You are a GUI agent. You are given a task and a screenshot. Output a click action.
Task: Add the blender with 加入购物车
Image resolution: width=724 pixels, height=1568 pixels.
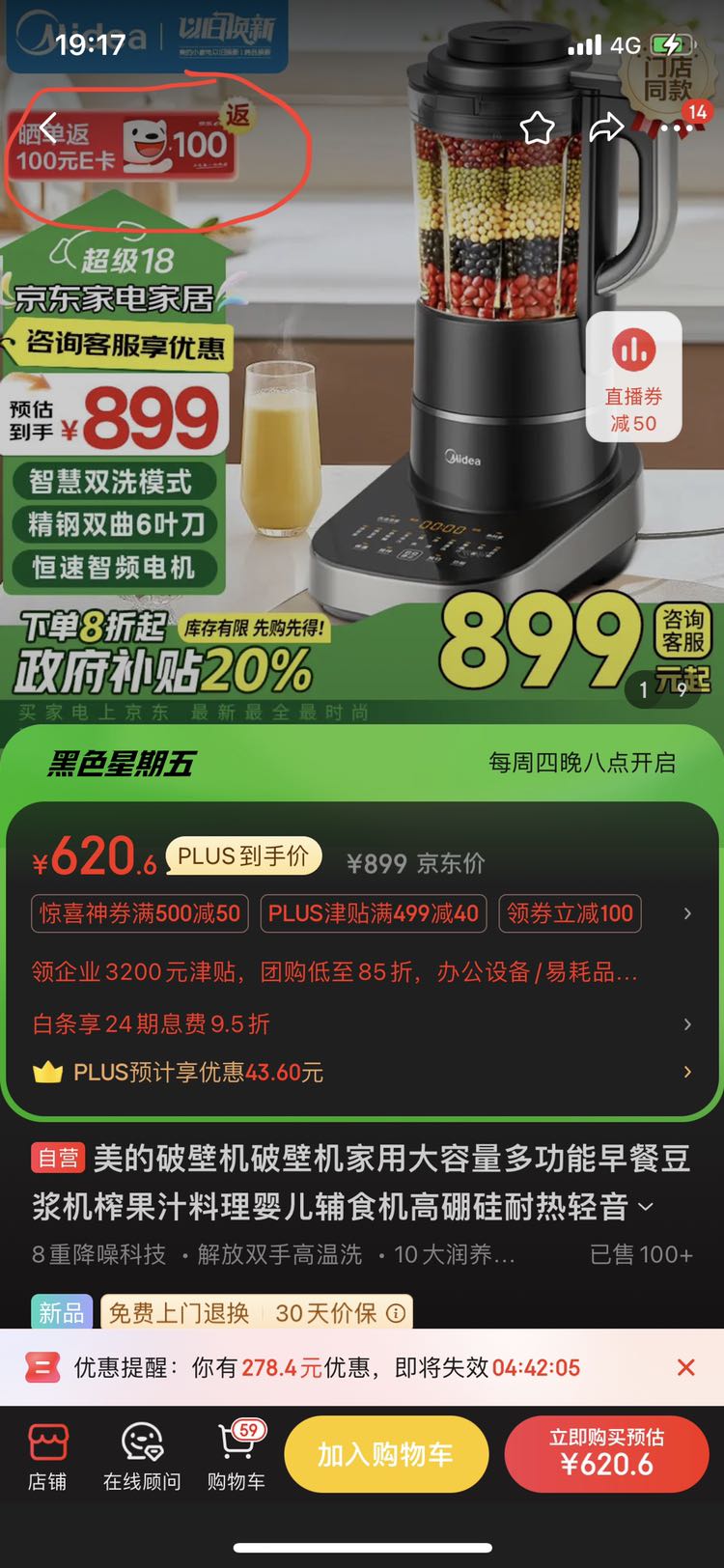[386, 1454]
